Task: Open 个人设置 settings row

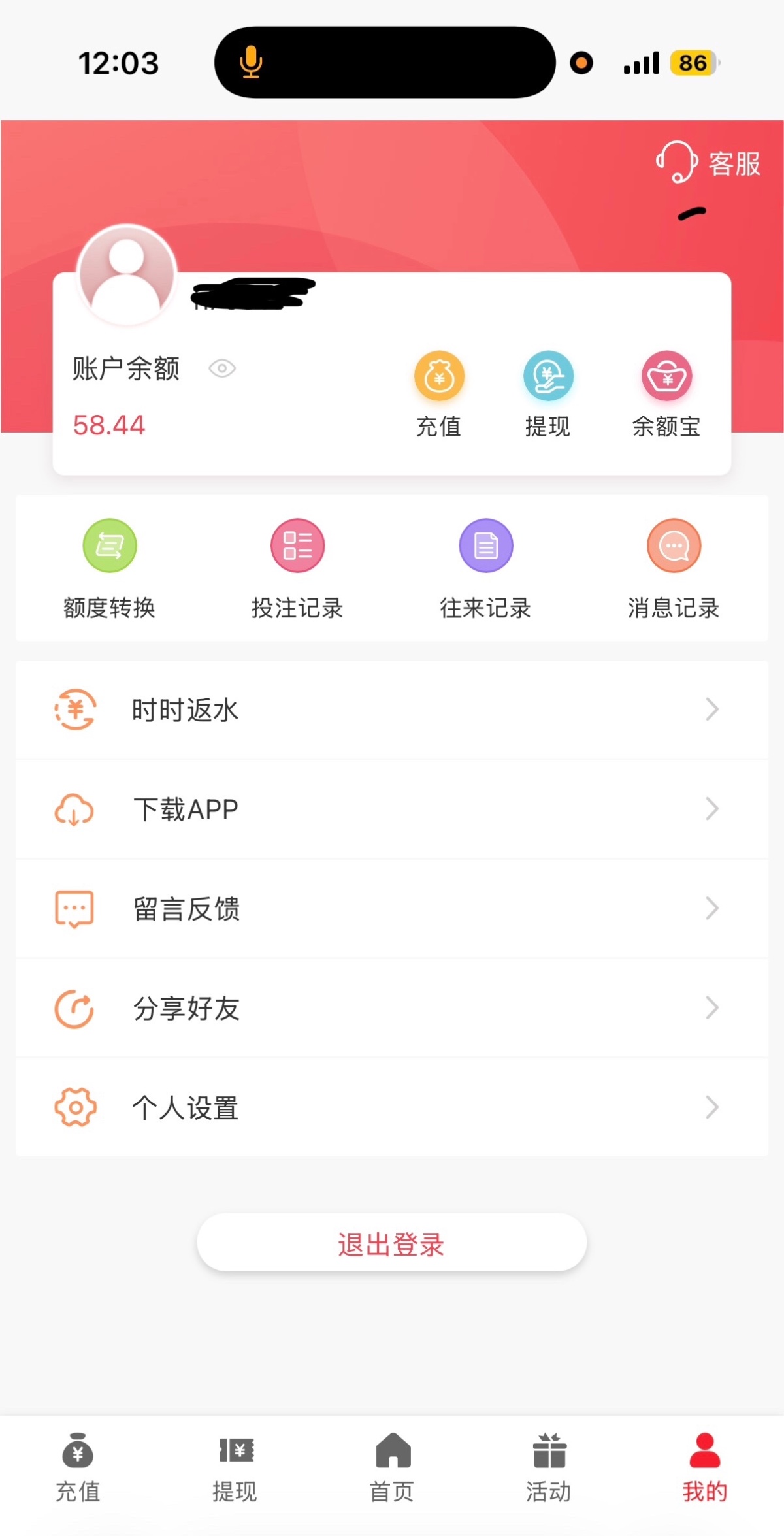Action: pos(392,1108)
